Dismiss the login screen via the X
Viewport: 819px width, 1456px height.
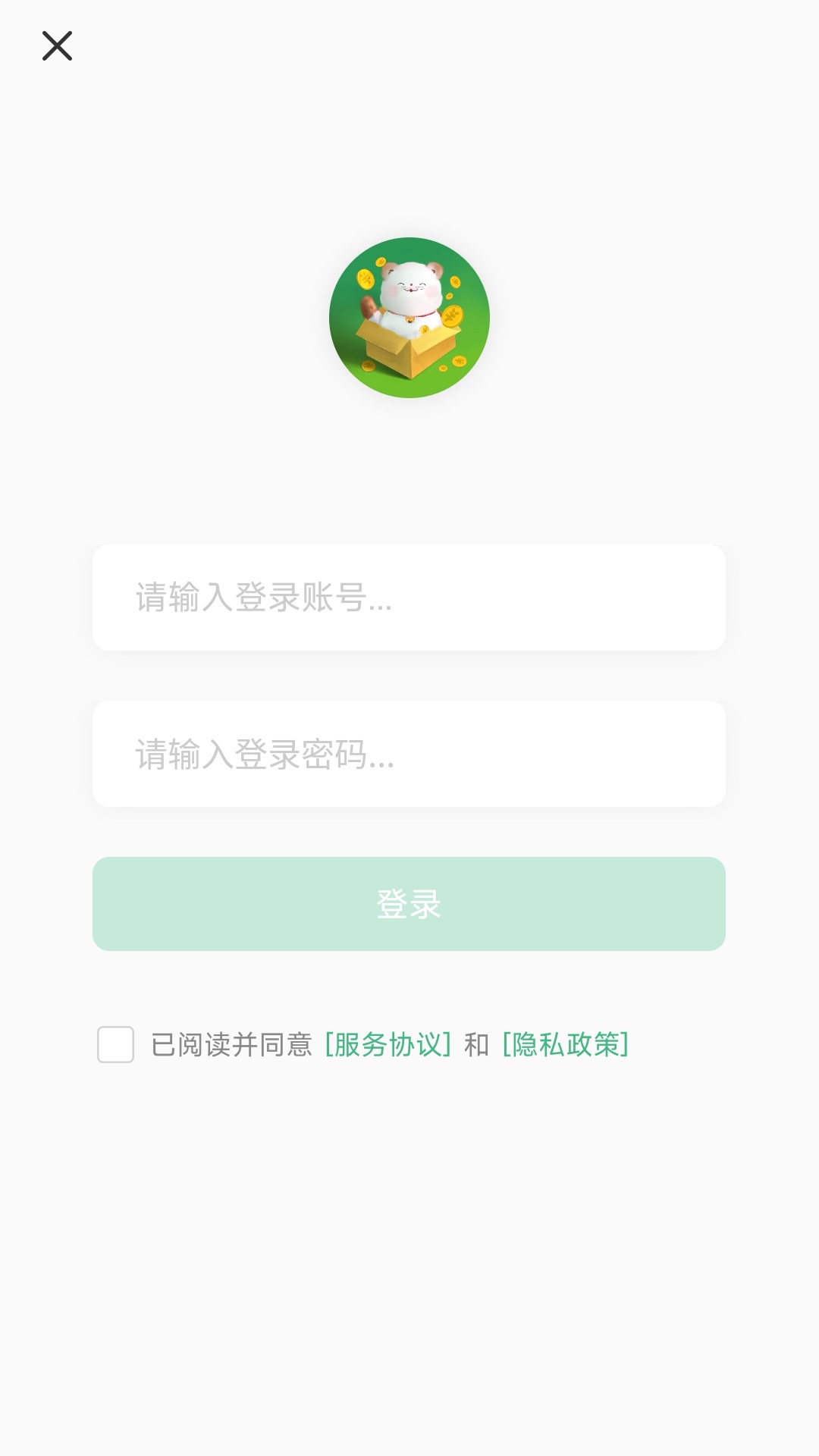(58, 47)
